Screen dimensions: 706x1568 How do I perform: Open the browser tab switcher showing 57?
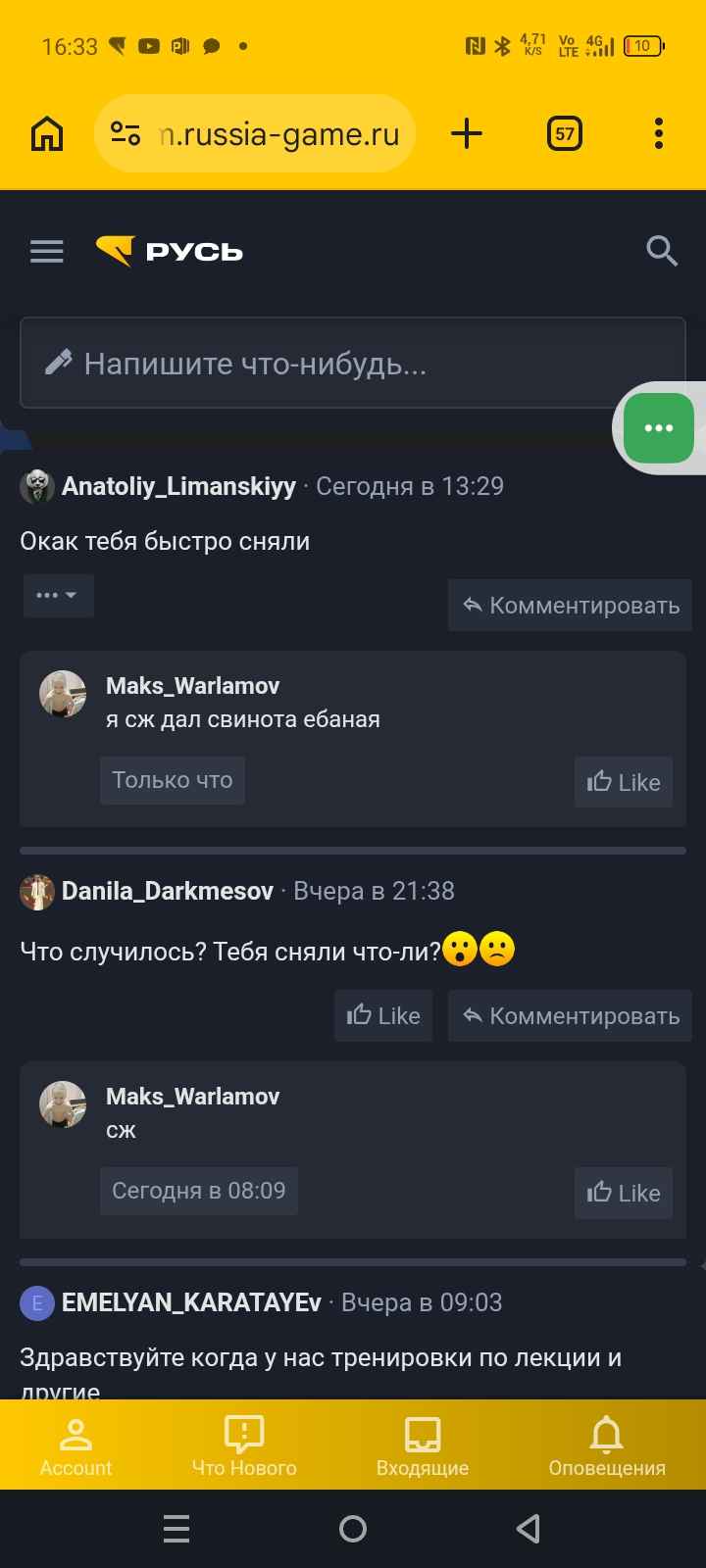[x=564, y=133]
